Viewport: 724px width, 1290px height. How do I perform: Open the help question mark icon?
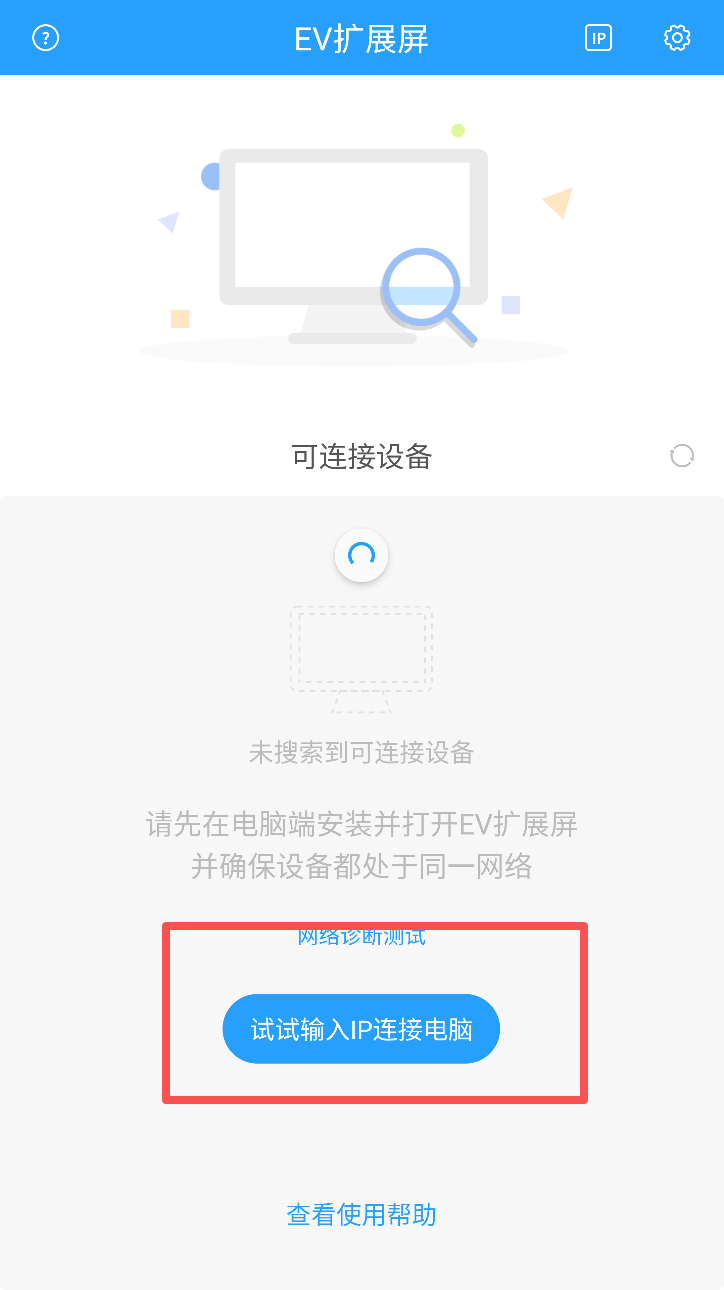[46, 38]
